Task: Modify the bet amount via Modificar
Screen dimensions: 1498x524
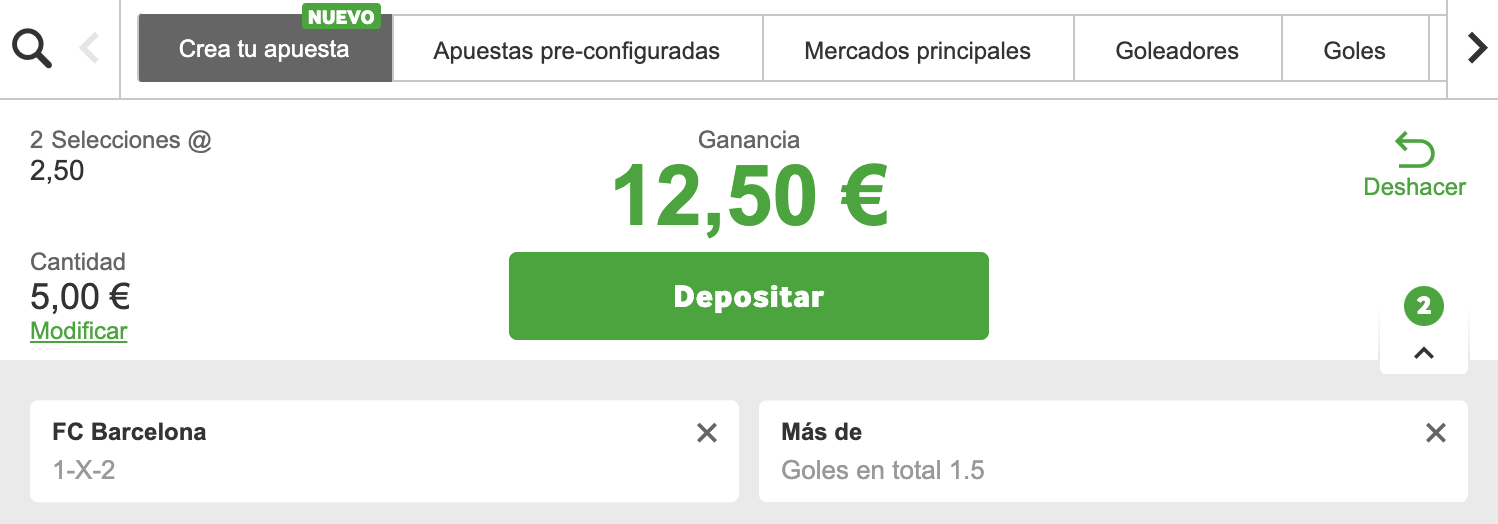Action: [x=79, y=331]
